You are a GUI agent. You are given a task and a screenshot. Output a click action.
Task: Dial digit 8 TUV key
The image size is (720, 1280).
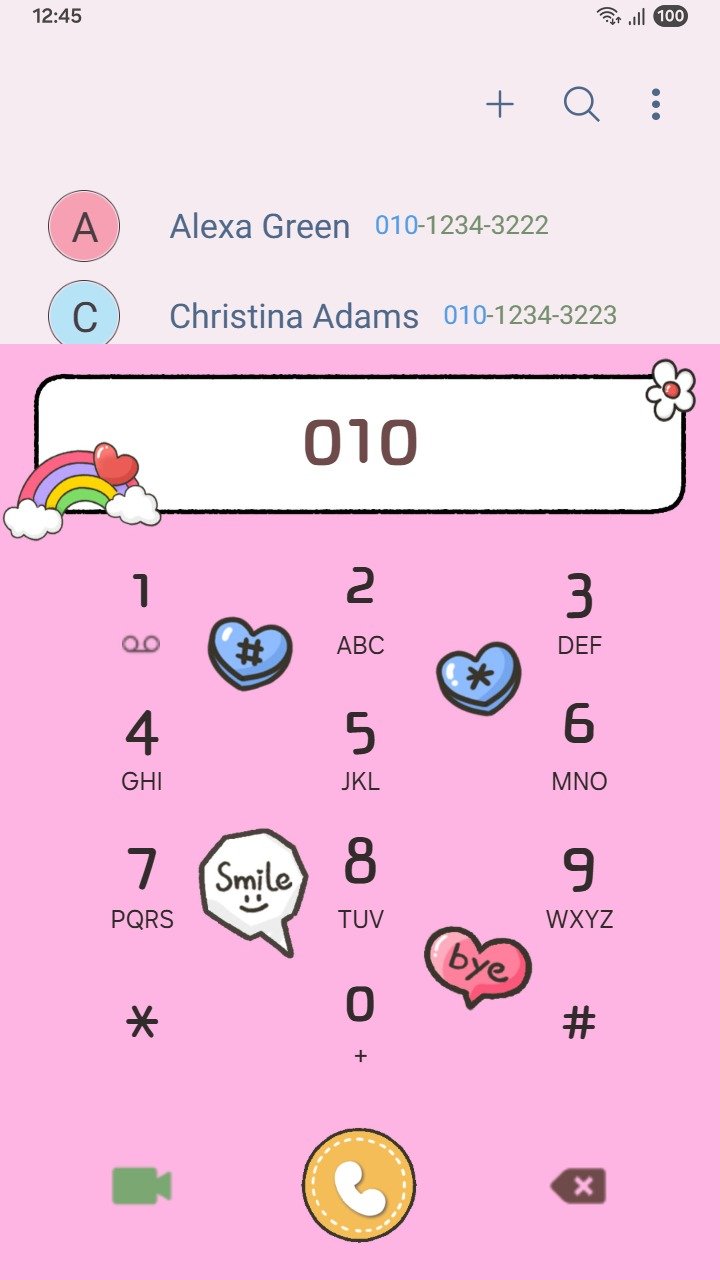[x=360, y=884]
